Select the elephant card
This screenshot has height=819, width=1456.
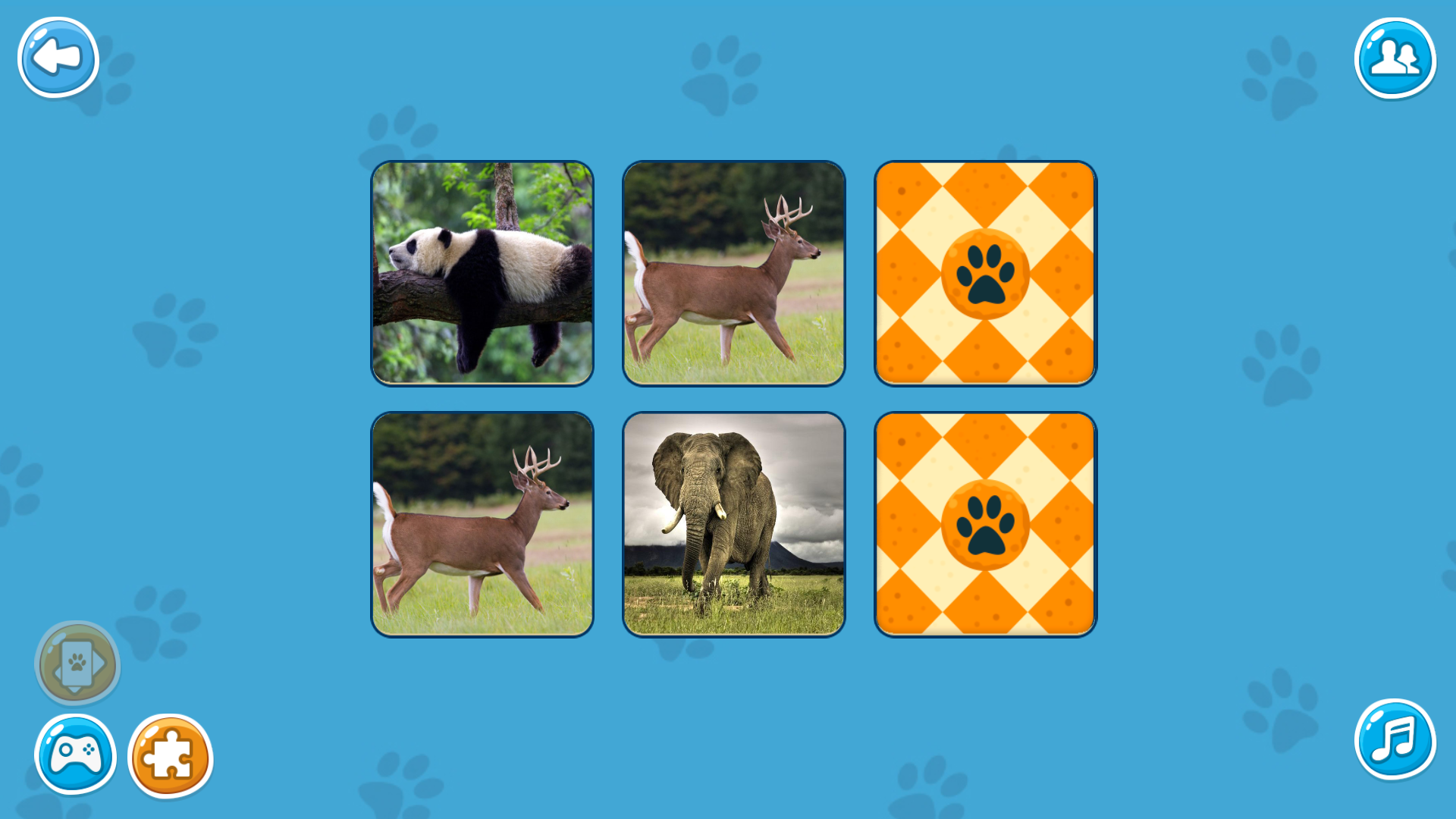click(x=733, y=524)
